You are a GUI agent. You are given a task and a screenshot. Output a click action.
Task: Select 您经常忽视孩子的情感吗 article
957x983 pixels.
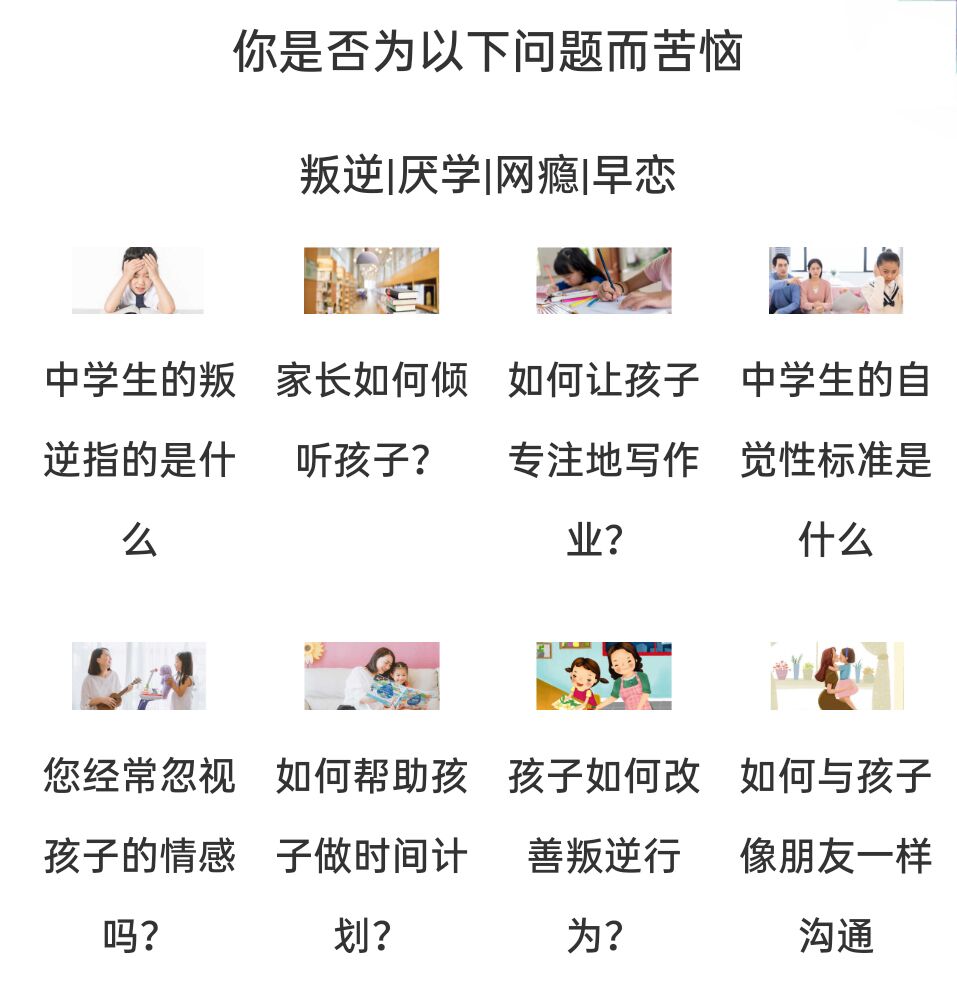point(139,855)
